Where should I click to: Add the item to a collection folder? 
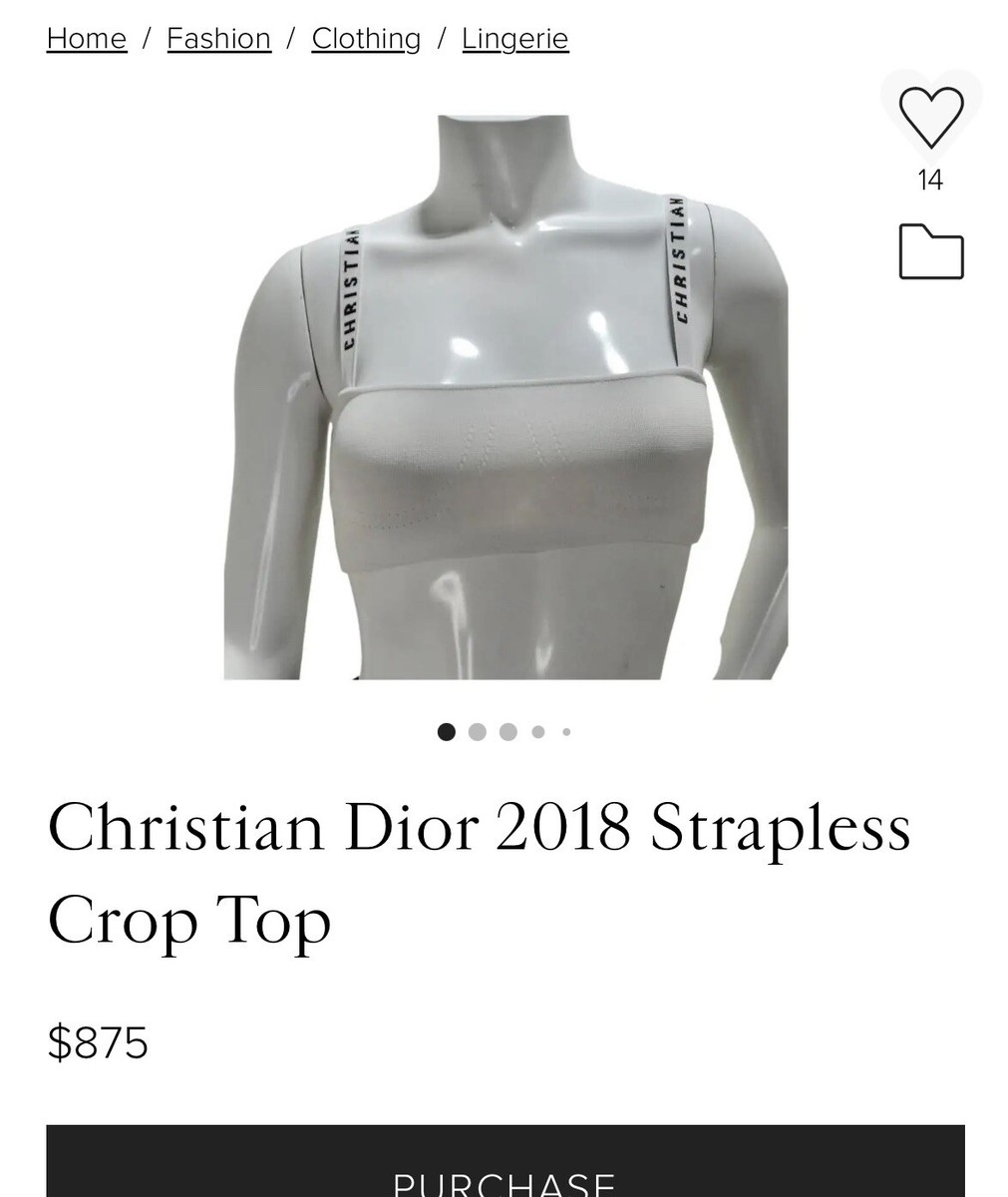(x=930, y=252)
